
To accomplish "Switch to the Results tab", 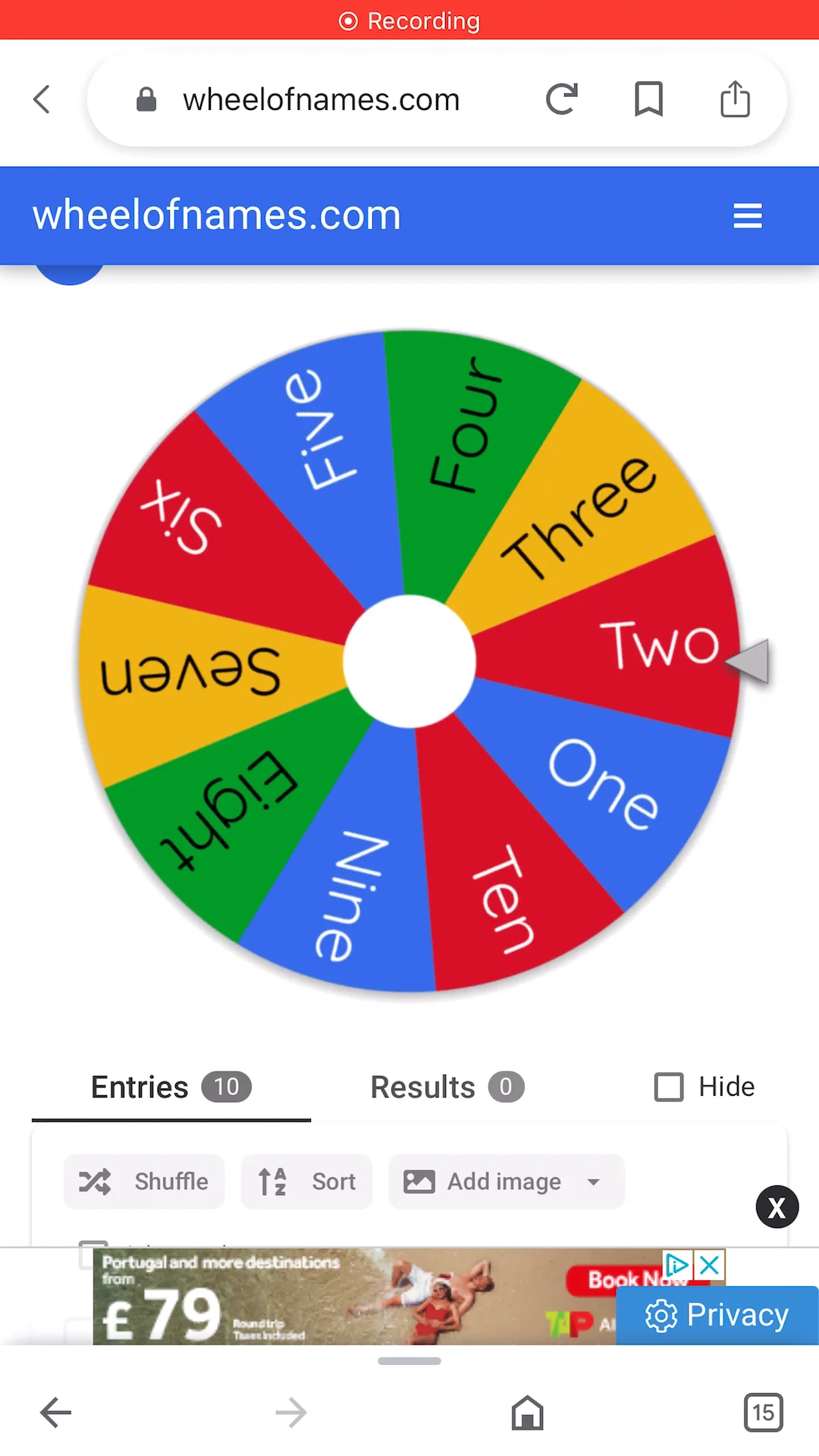I will coord(447,1087).
